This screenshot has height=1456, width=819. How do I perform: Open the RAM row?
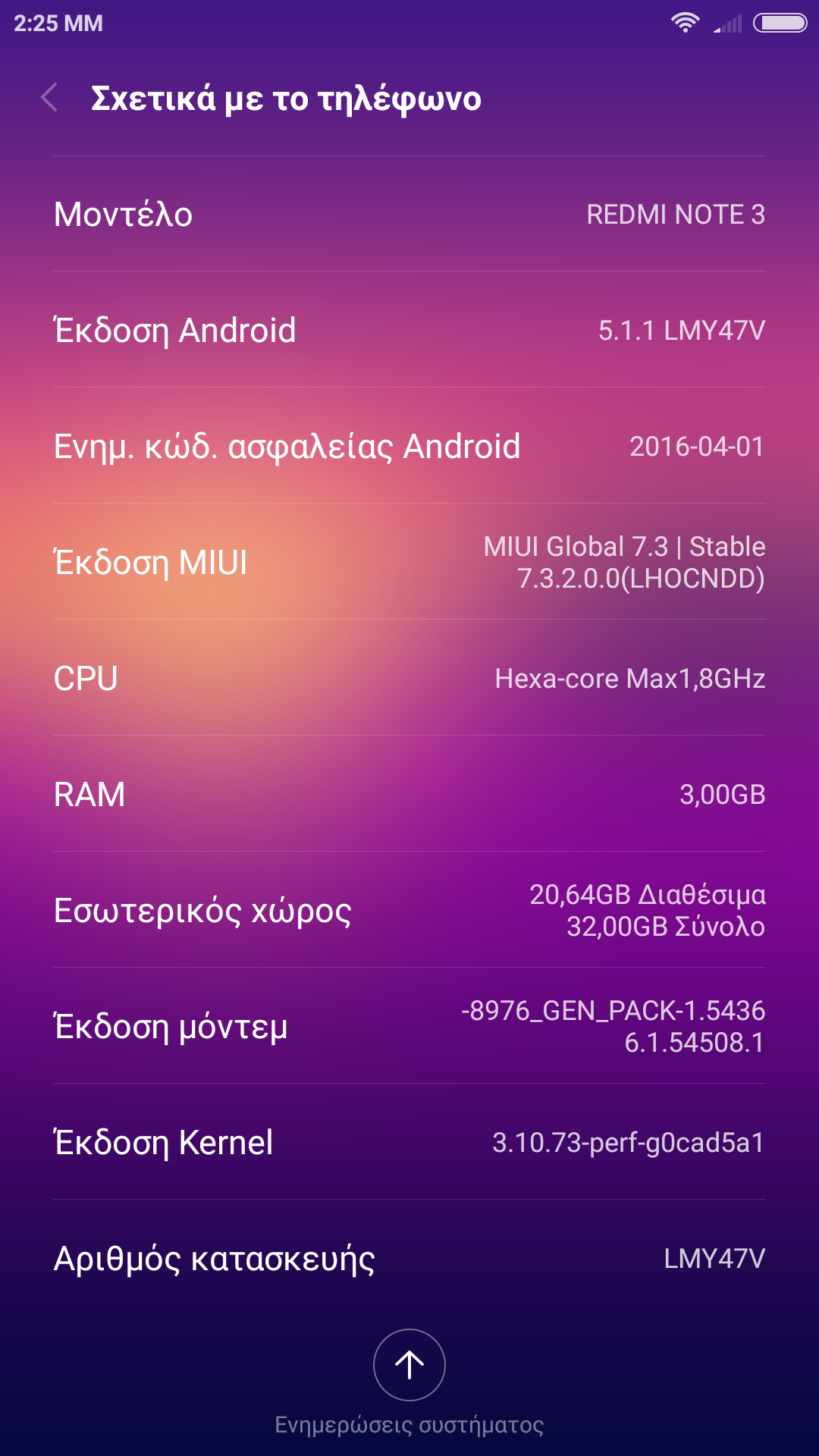409,794
